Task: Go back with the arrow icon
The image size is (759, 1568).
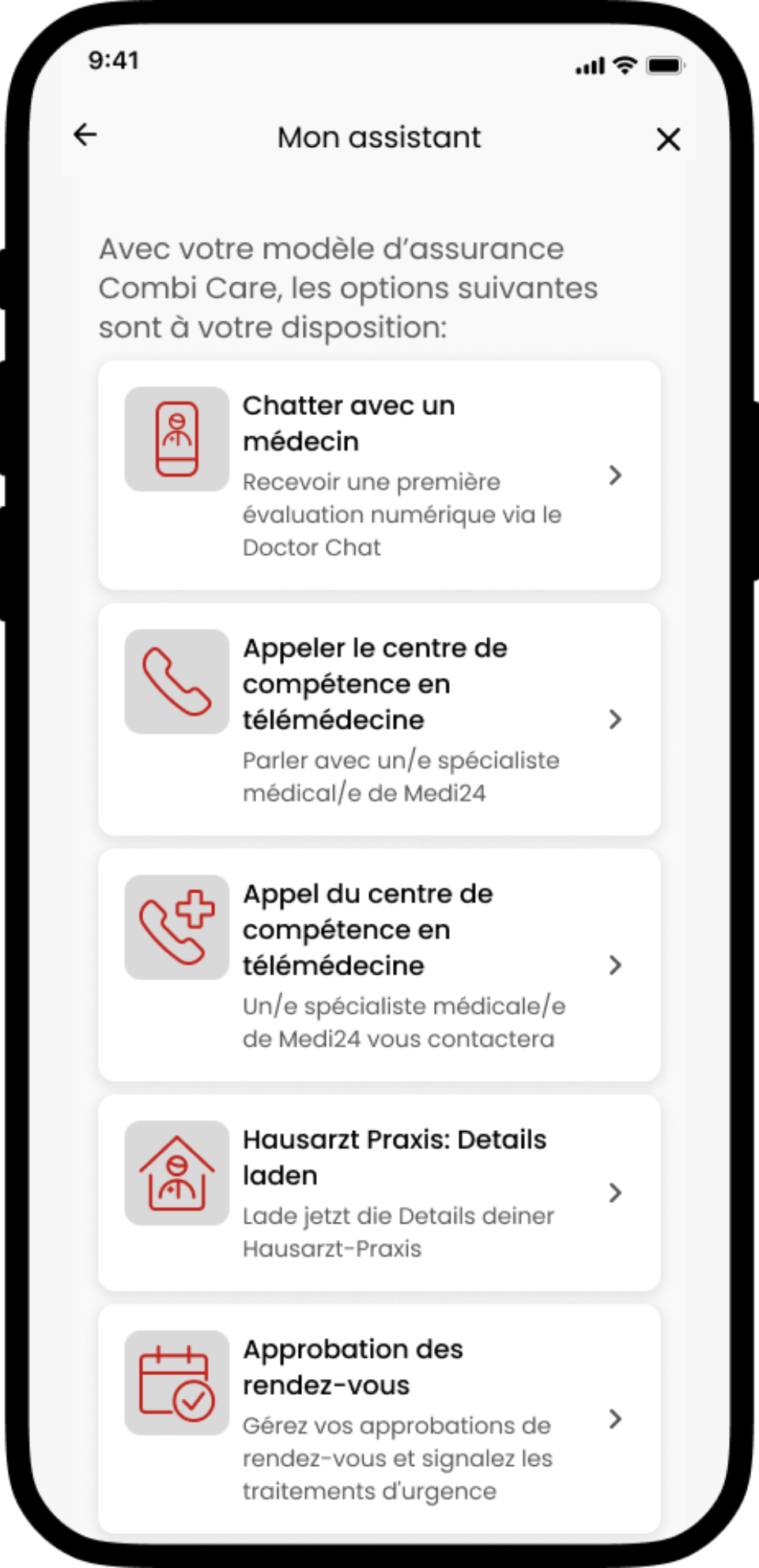Action: point(85,135)
